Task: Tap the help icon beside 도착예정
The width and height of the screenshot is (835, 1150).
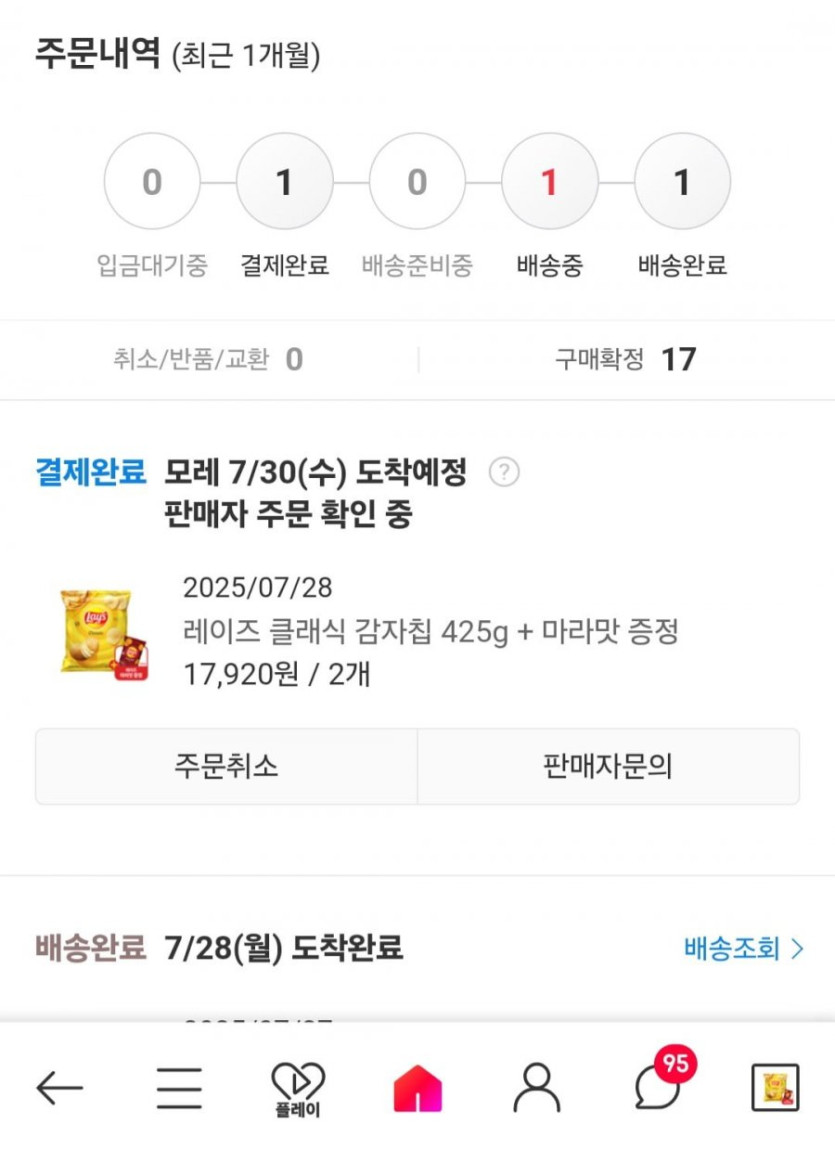Action: click(504, 473)
